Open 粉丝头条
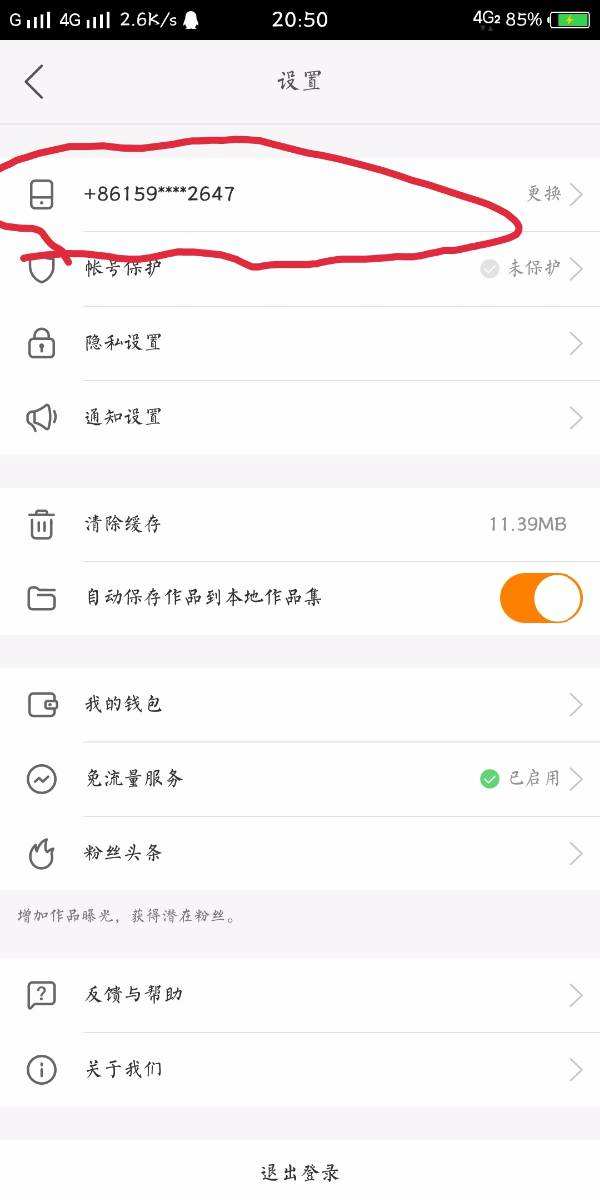 (300, 853)
